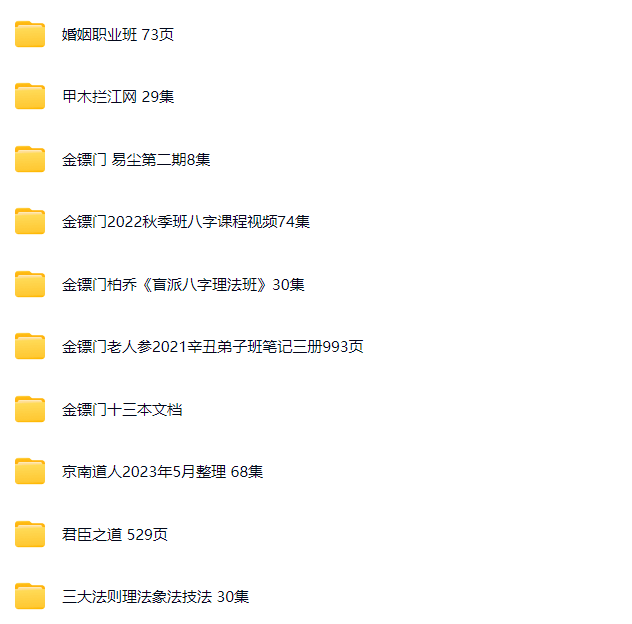Open 金镖门2022秋季班八字课程视频74集 folder

185,222
